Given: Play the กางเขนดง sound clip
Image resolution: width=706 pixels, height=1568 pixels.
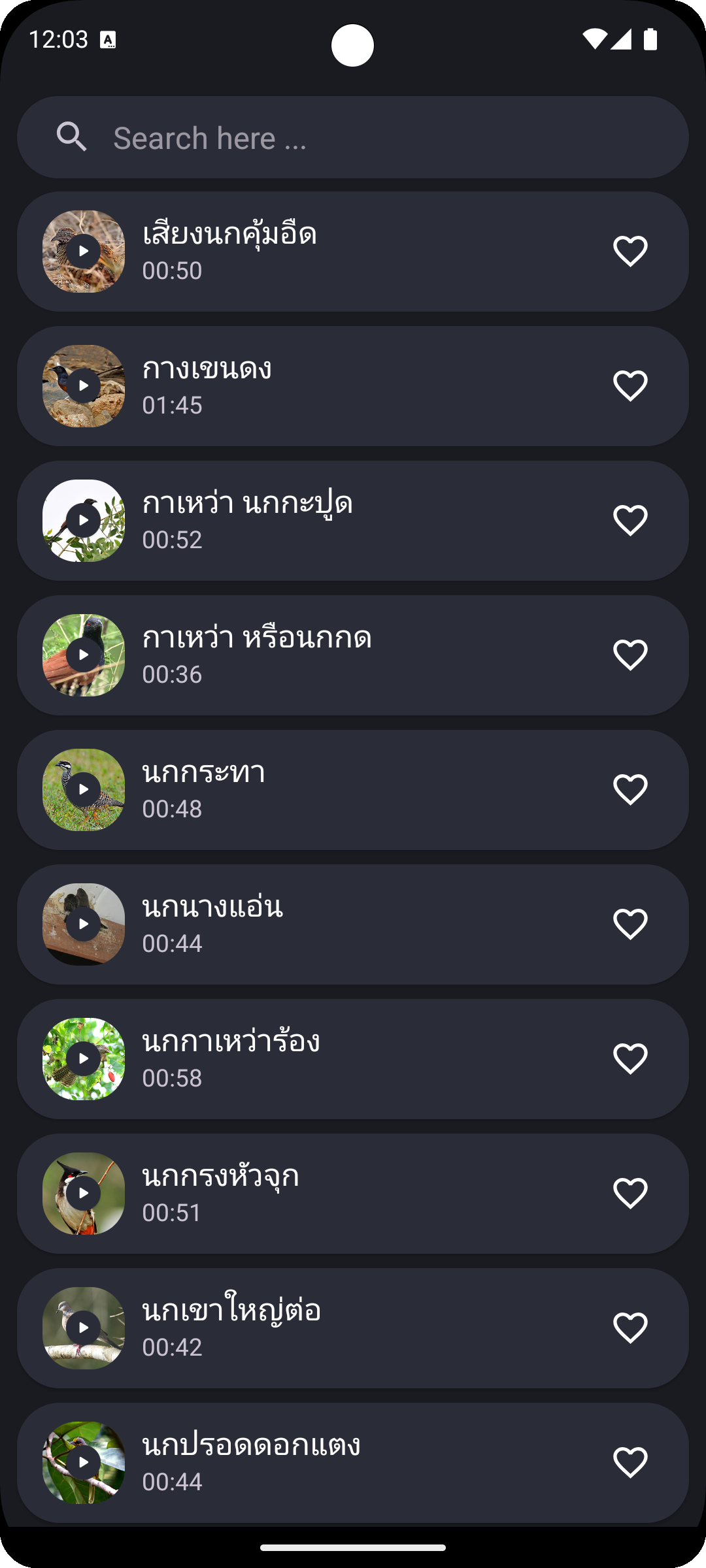Looking at the screenshot, I should click(84, 385).
